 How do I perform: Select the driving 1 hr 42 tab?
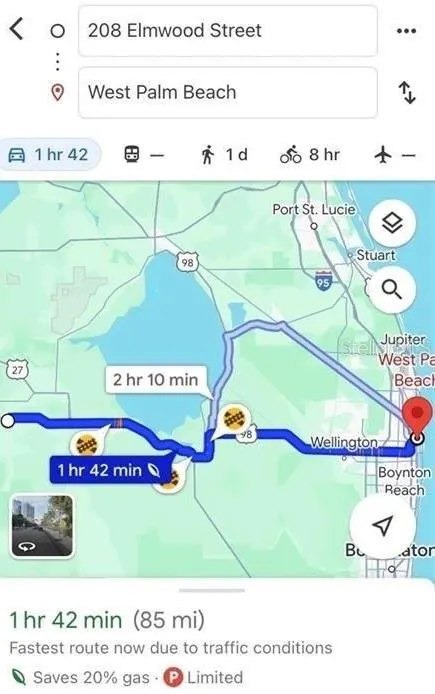click(x=50, y=154)
